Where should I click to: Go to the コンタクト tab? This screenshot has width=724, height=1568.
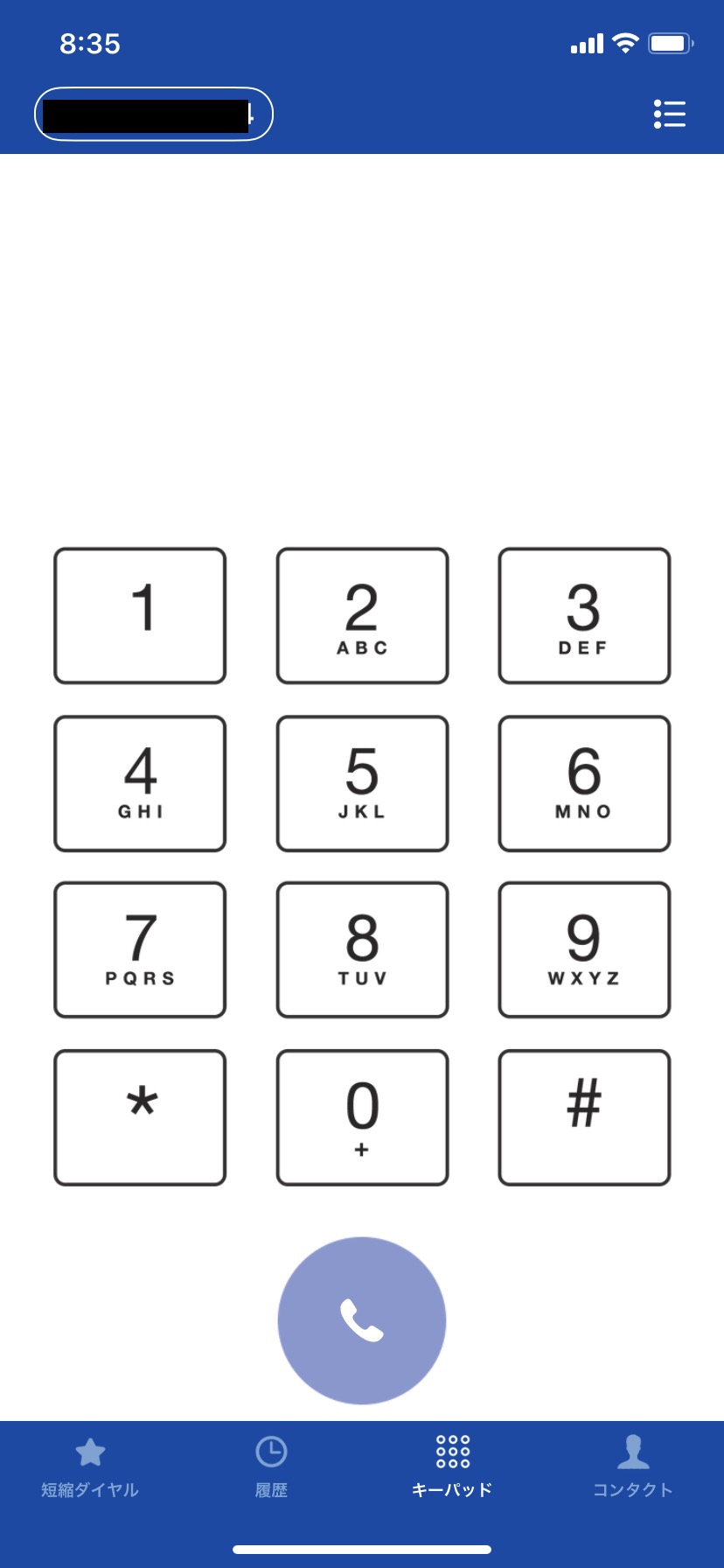633,1467
